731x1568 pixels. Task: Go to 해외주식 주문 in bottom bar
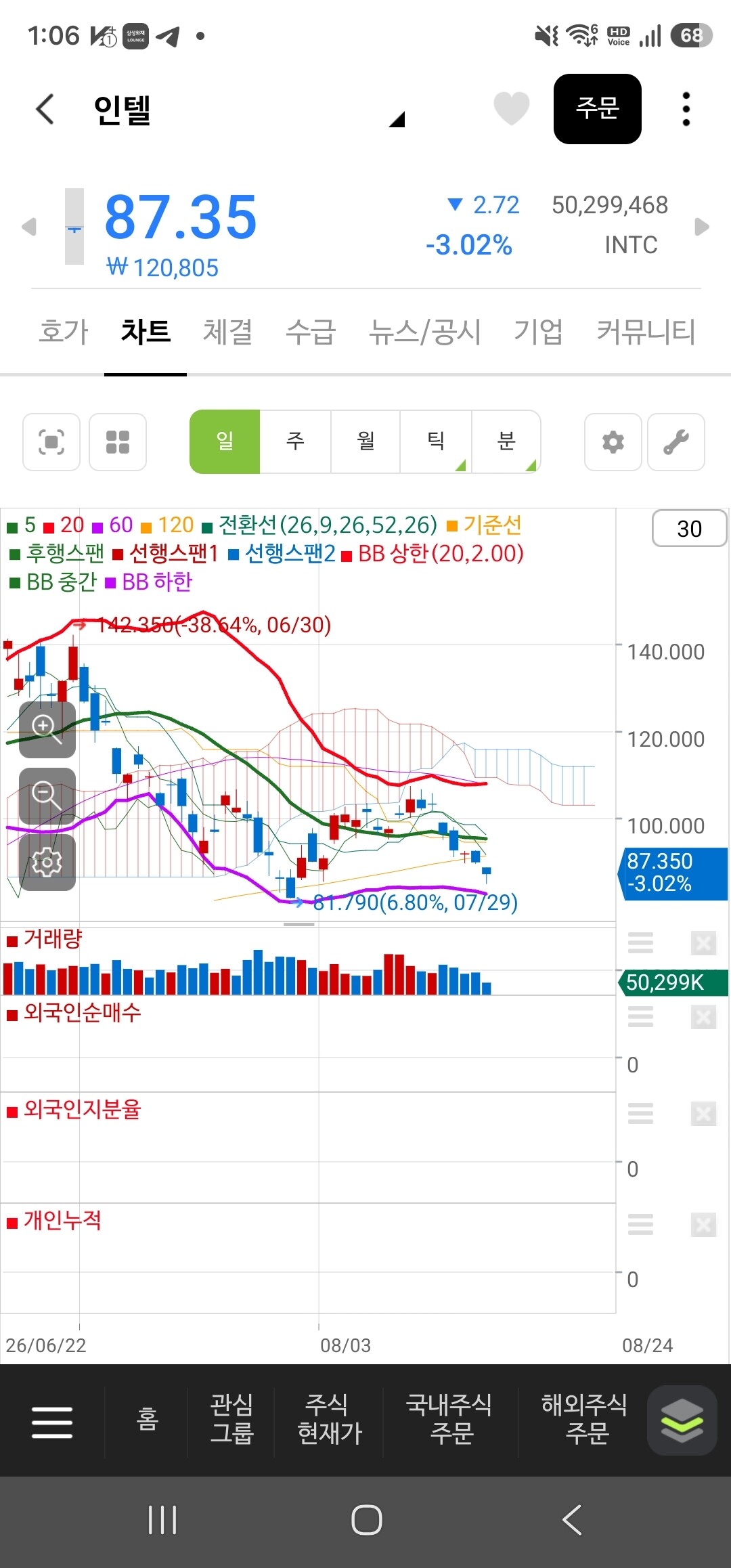(584, 1419)
